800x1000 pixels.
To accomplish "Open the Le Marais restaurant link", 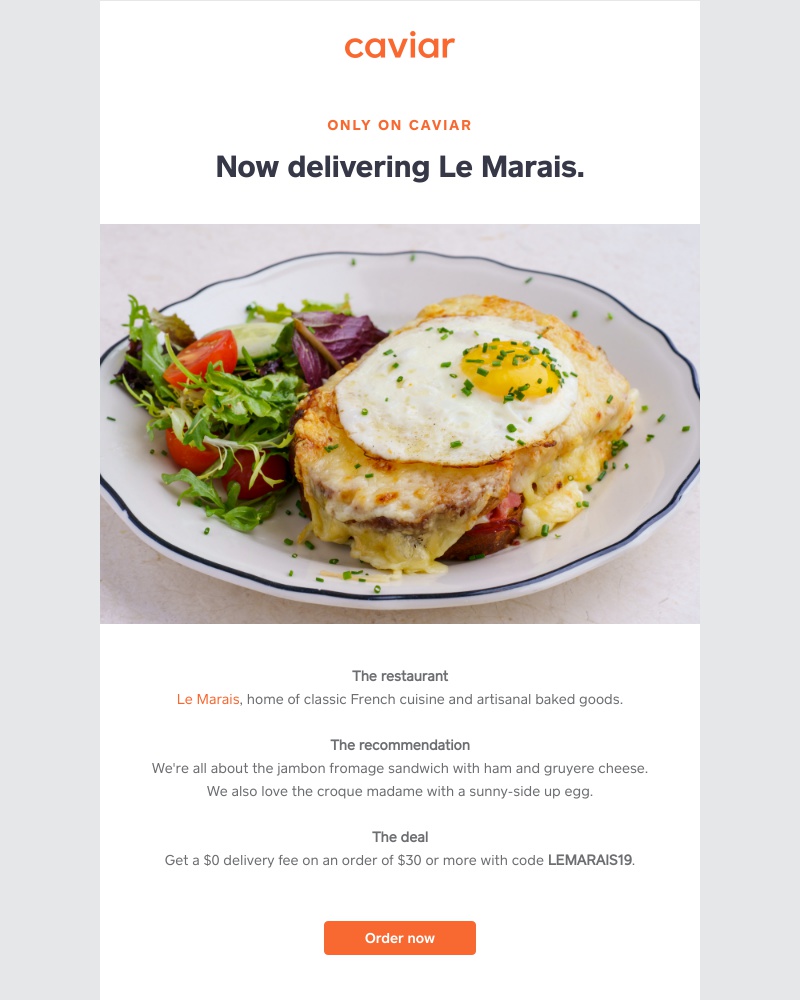I will tap(208, 700).
